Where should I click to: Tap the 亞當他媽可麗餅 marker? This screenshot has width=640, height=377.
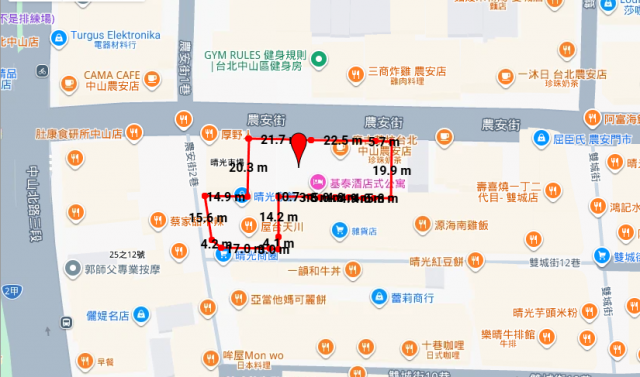238,299
